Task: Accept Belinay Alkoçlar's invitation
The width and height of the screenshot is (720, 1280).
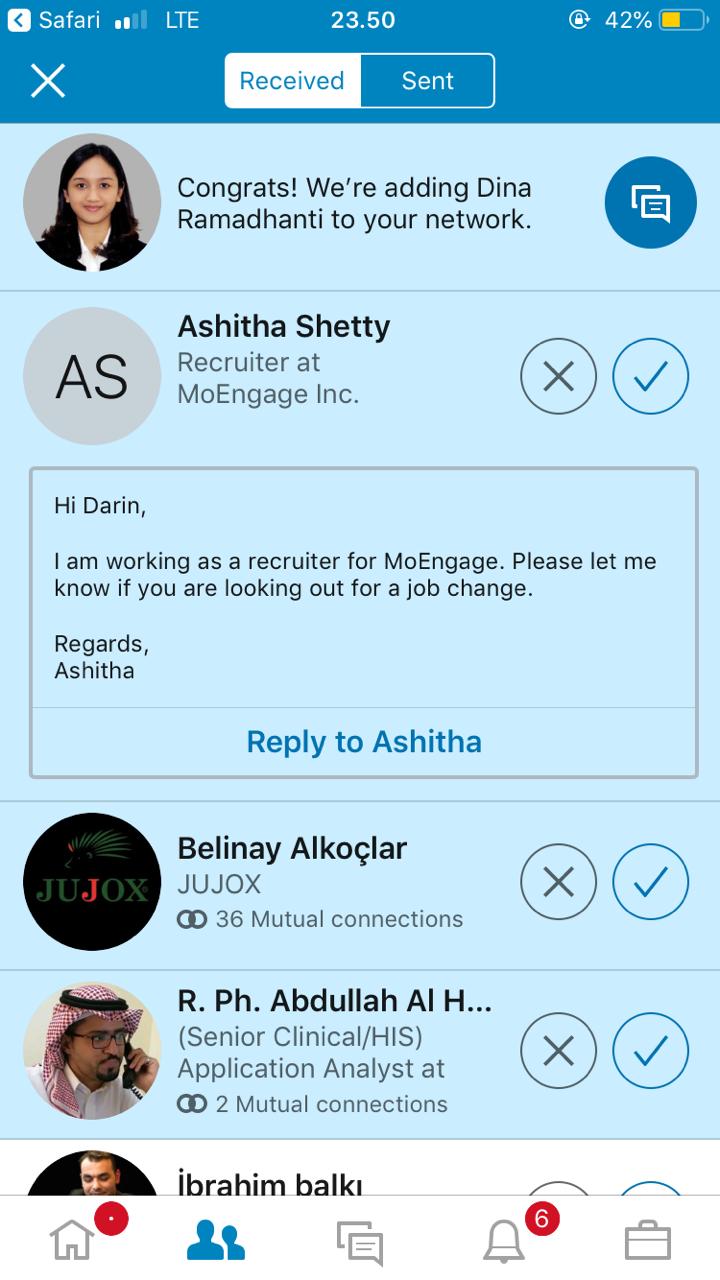Action: point(650,881)
